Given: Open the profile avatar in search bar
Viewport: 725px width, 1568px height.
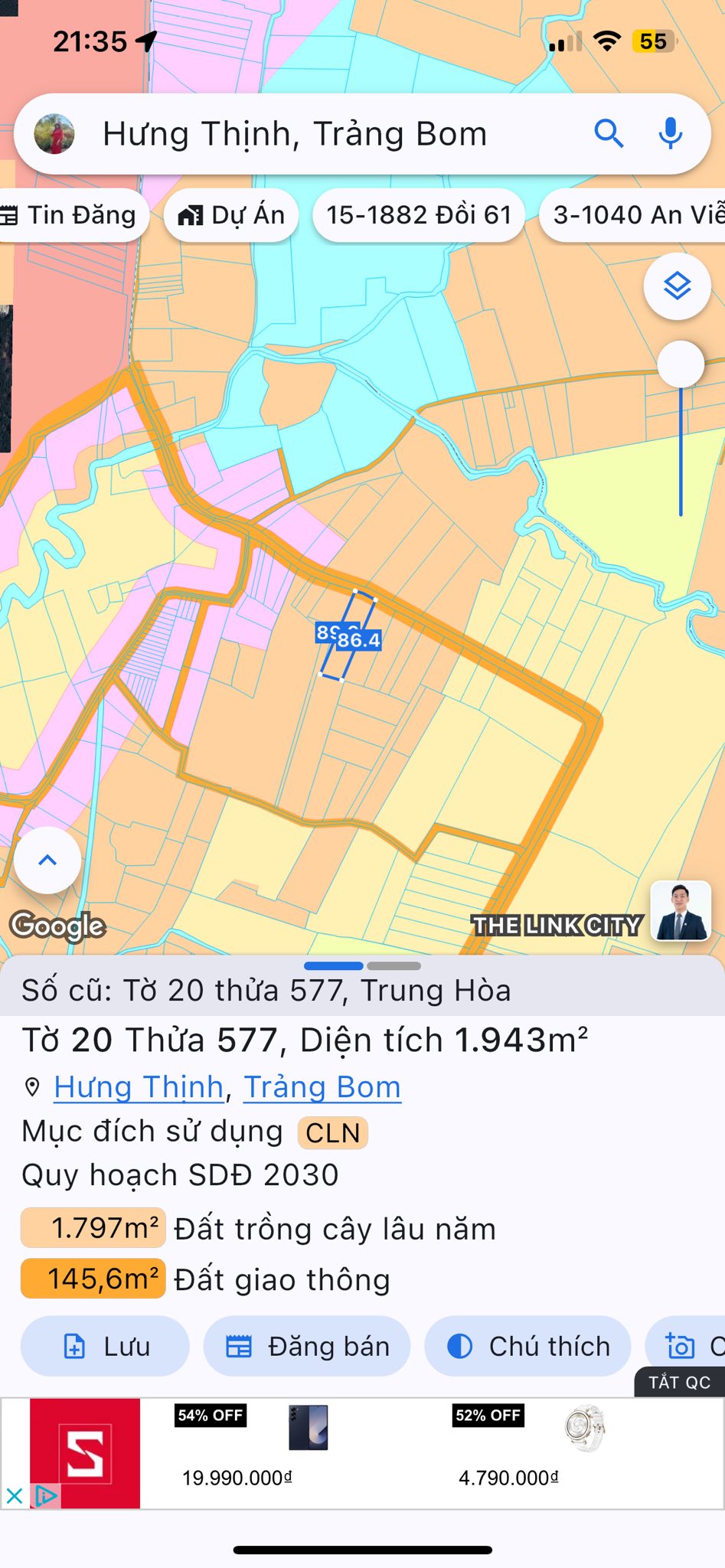Looking at the screenshot, I should pyautogui.click(x=54, y=134).
